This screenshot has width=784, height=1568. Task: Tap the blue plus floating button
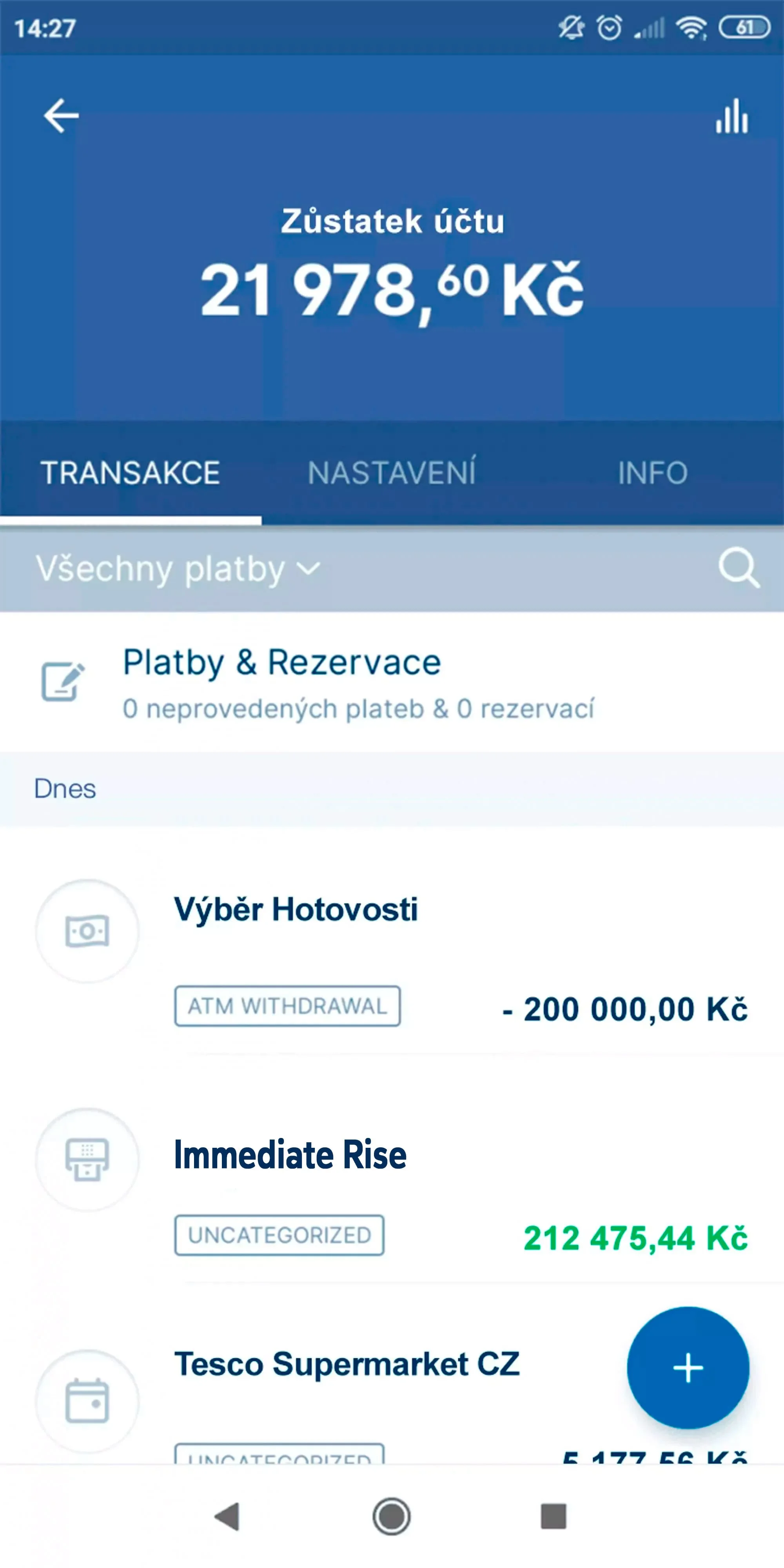(688, 1367)
